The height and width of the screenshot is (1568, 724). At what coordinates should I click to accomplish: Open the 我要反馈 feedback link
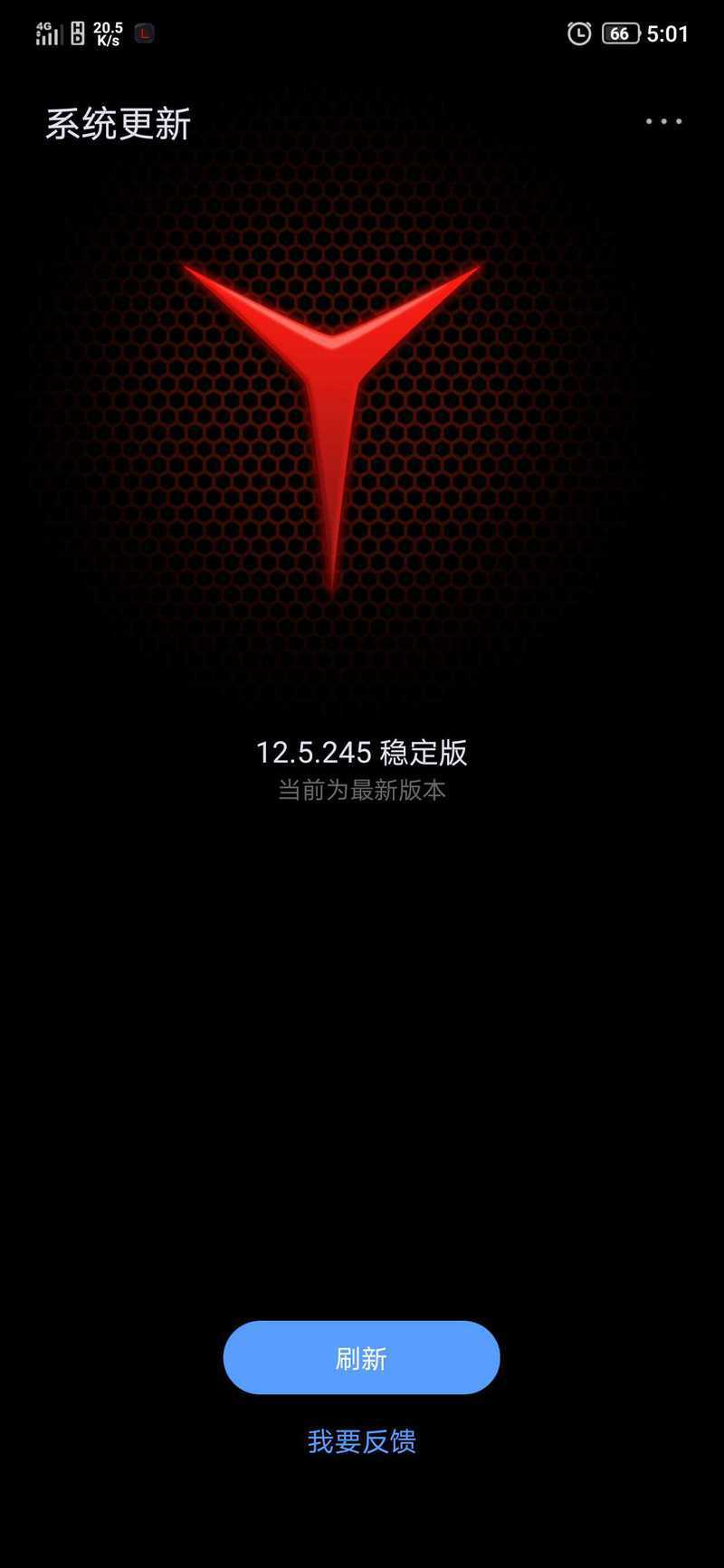361,1440
